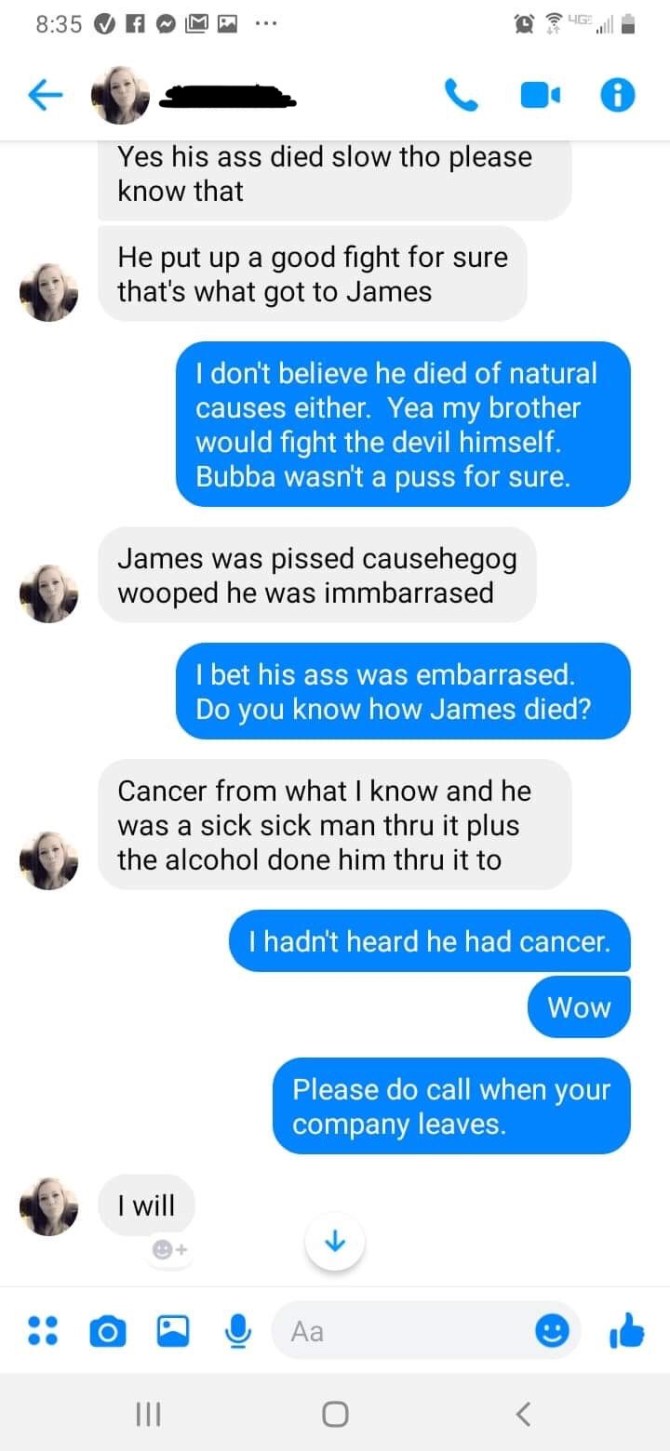Screen dimensions: 670x1451
Task: Open conversation info details
Action: click(617, 95)
